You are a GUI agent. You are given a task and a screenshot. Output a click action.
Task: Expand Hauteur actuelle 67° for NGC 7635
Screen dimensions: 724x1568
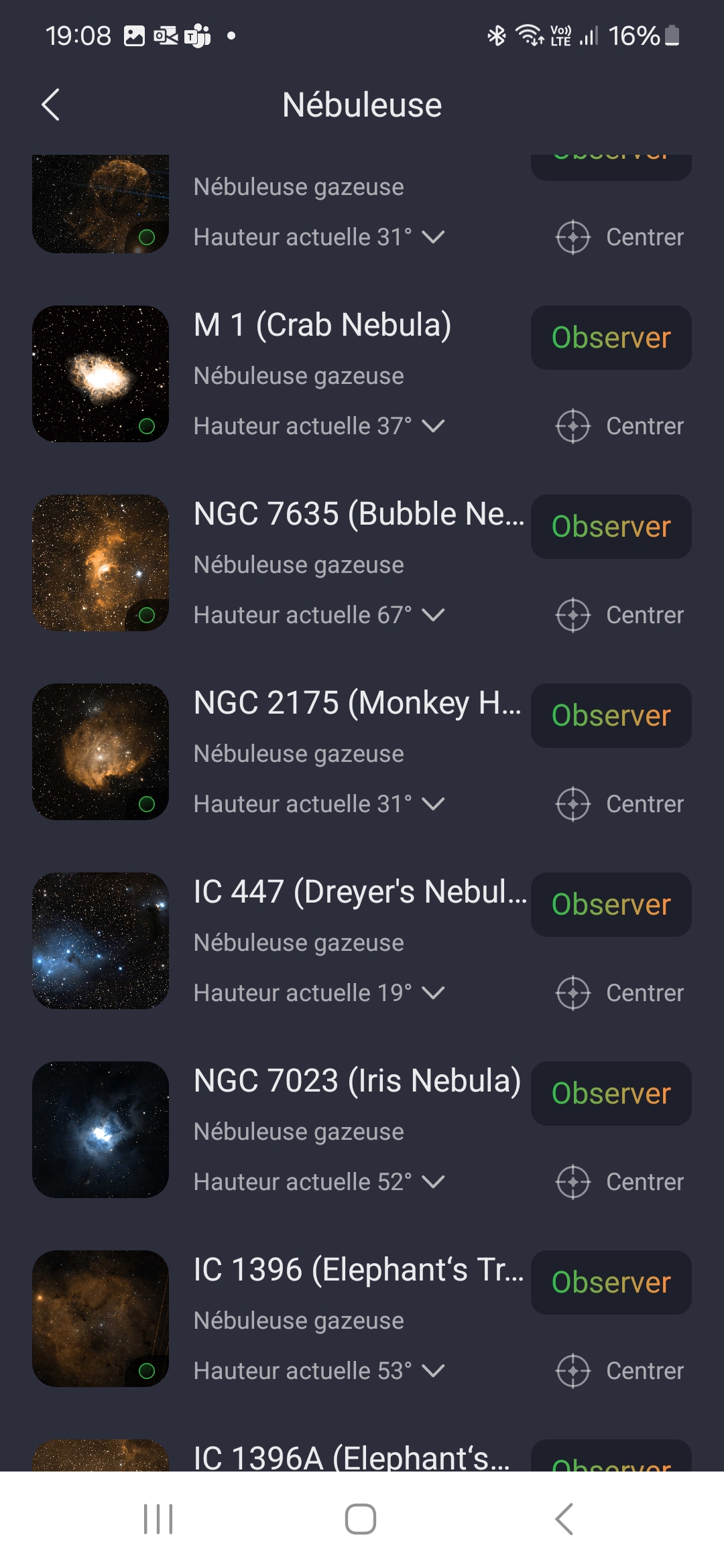coord(434,615)
